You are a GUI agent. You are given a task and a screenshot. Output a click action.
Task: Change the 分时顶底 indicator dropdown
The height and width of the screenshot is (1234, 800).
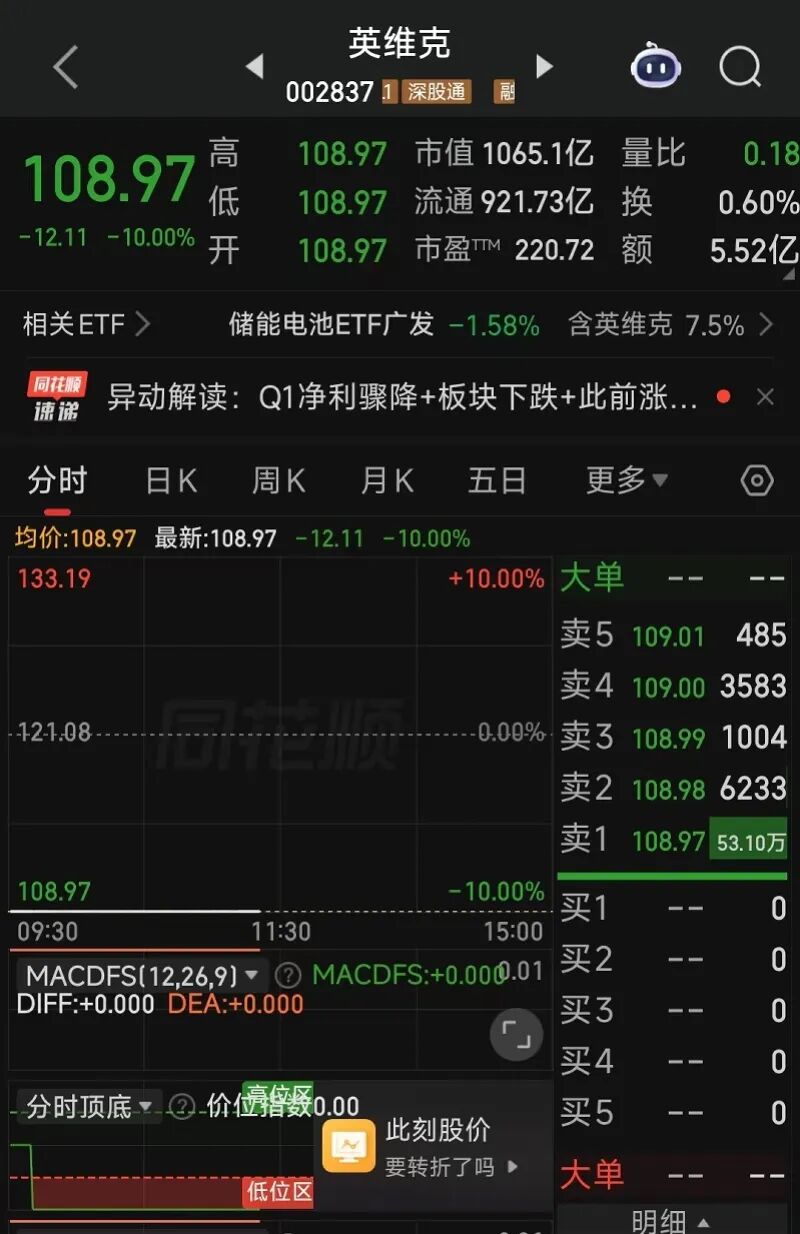pyautogui.click(x=90, y=1106)
